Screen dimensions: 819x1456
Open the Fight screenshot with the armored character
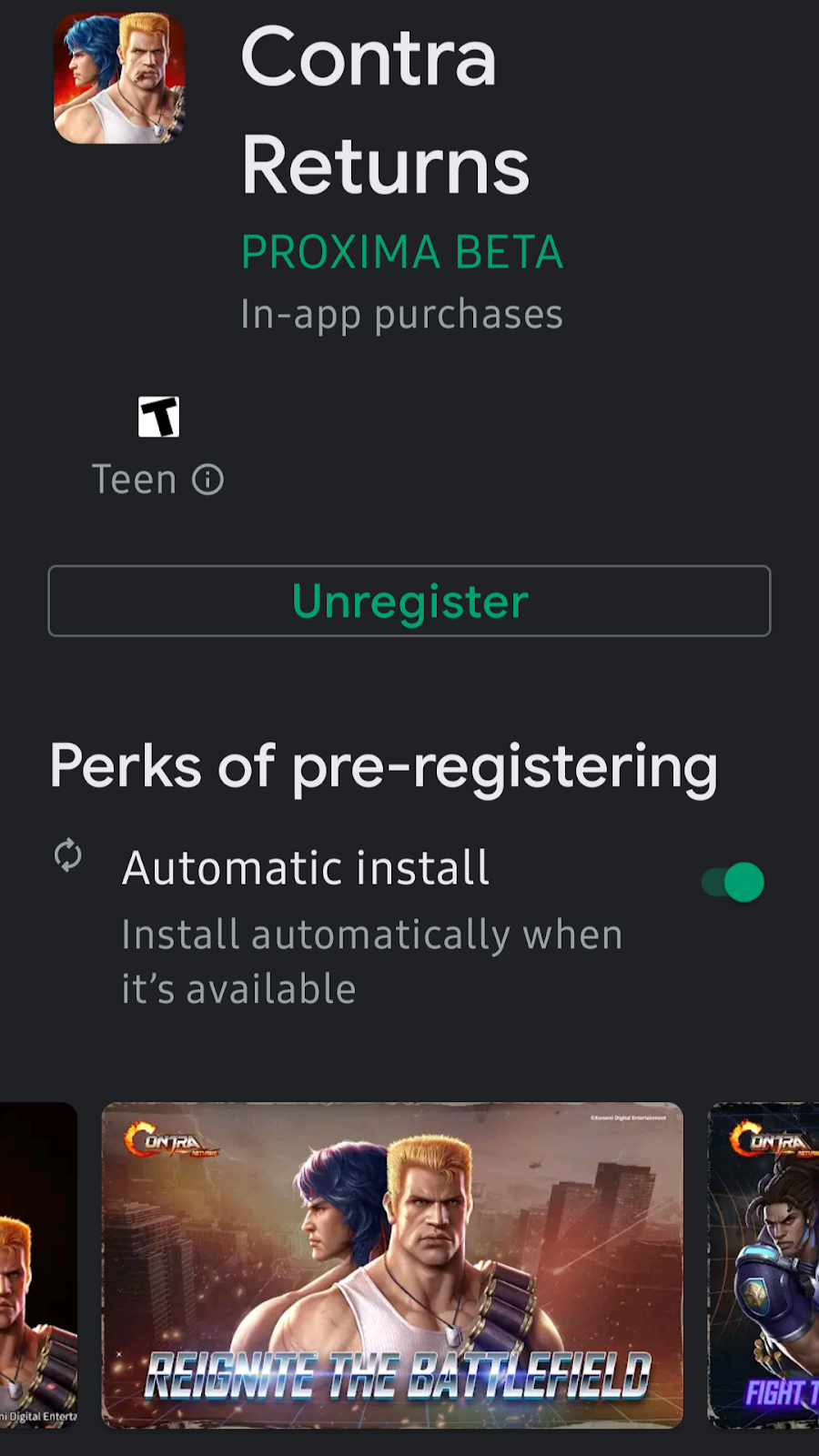pyautogui.click(x=764, y=1265)
